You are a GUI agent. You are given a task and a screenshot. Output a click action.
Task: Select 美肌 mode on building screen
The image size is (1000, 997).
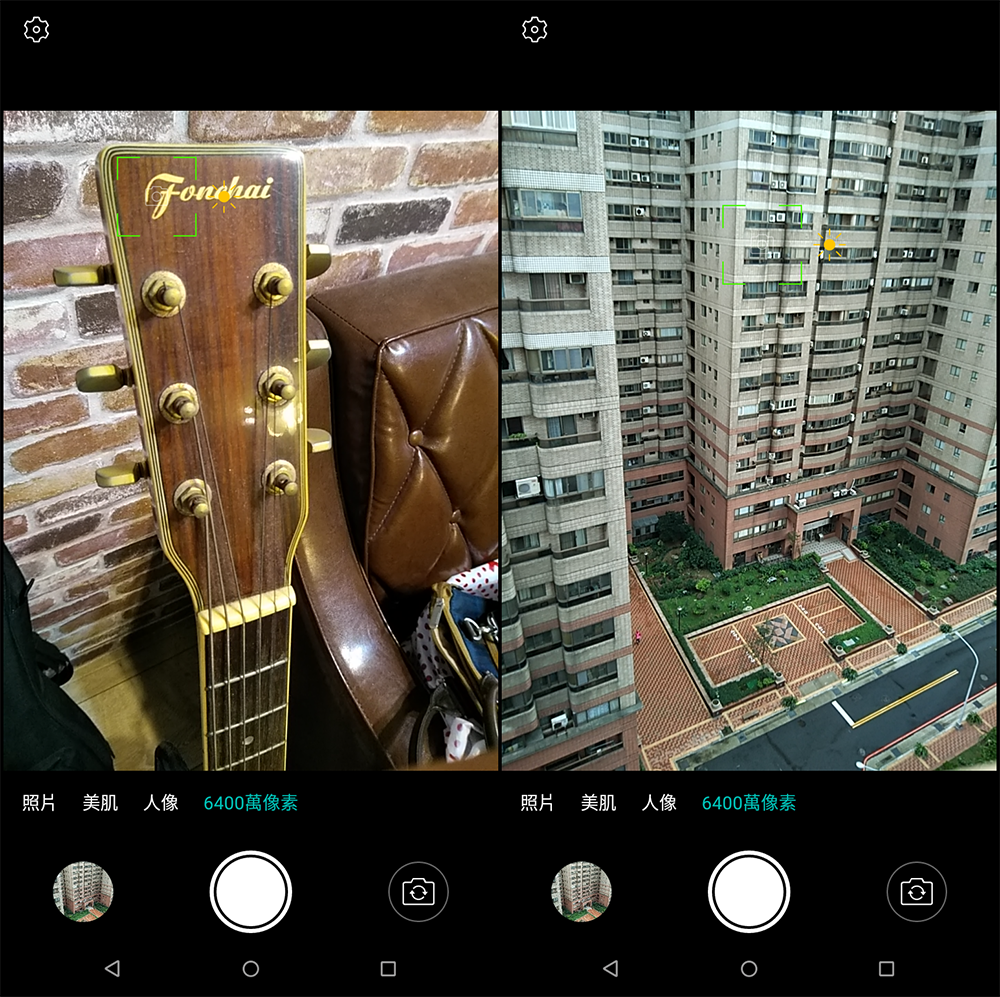598,803
